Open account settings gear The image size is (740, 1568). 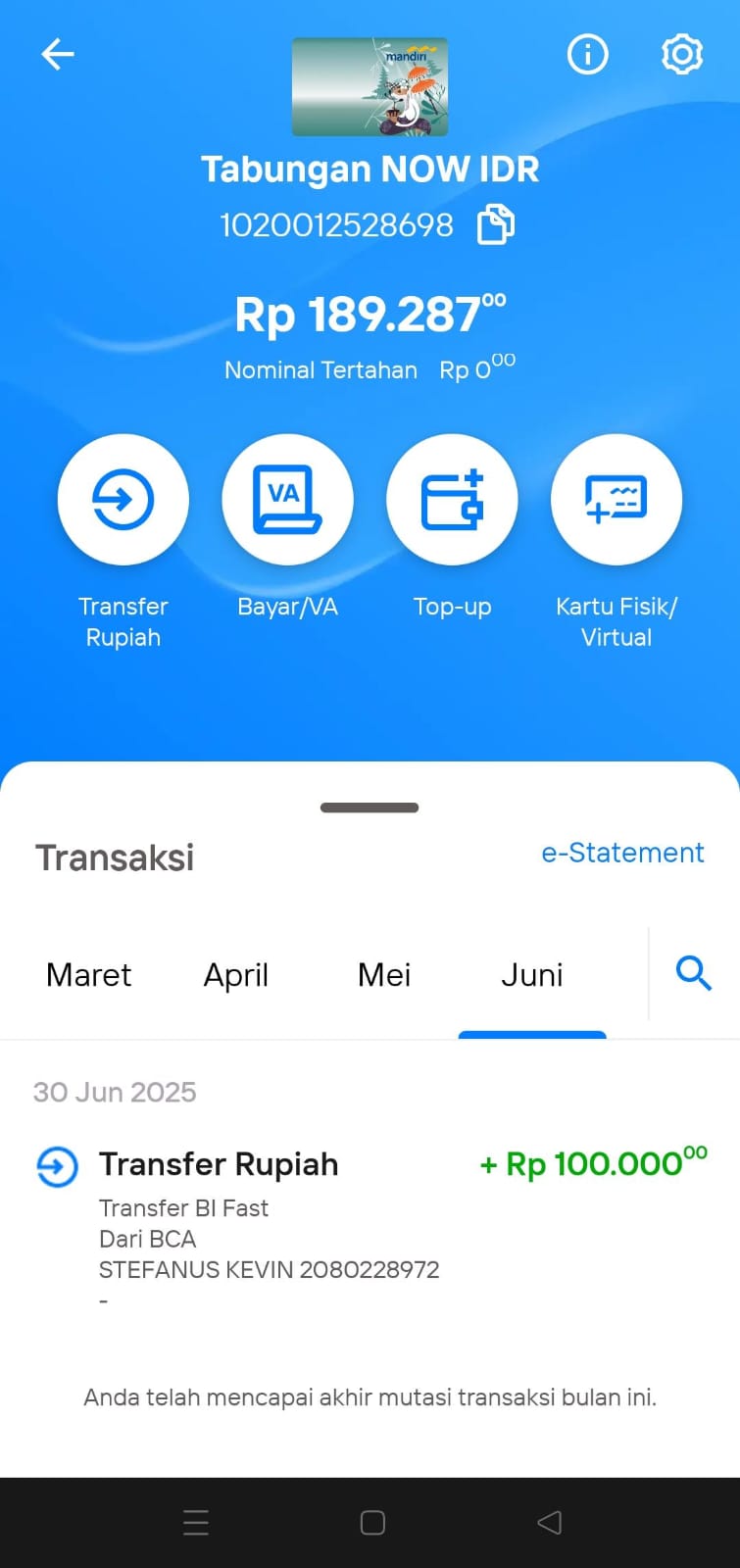click(x=682, y=54)
